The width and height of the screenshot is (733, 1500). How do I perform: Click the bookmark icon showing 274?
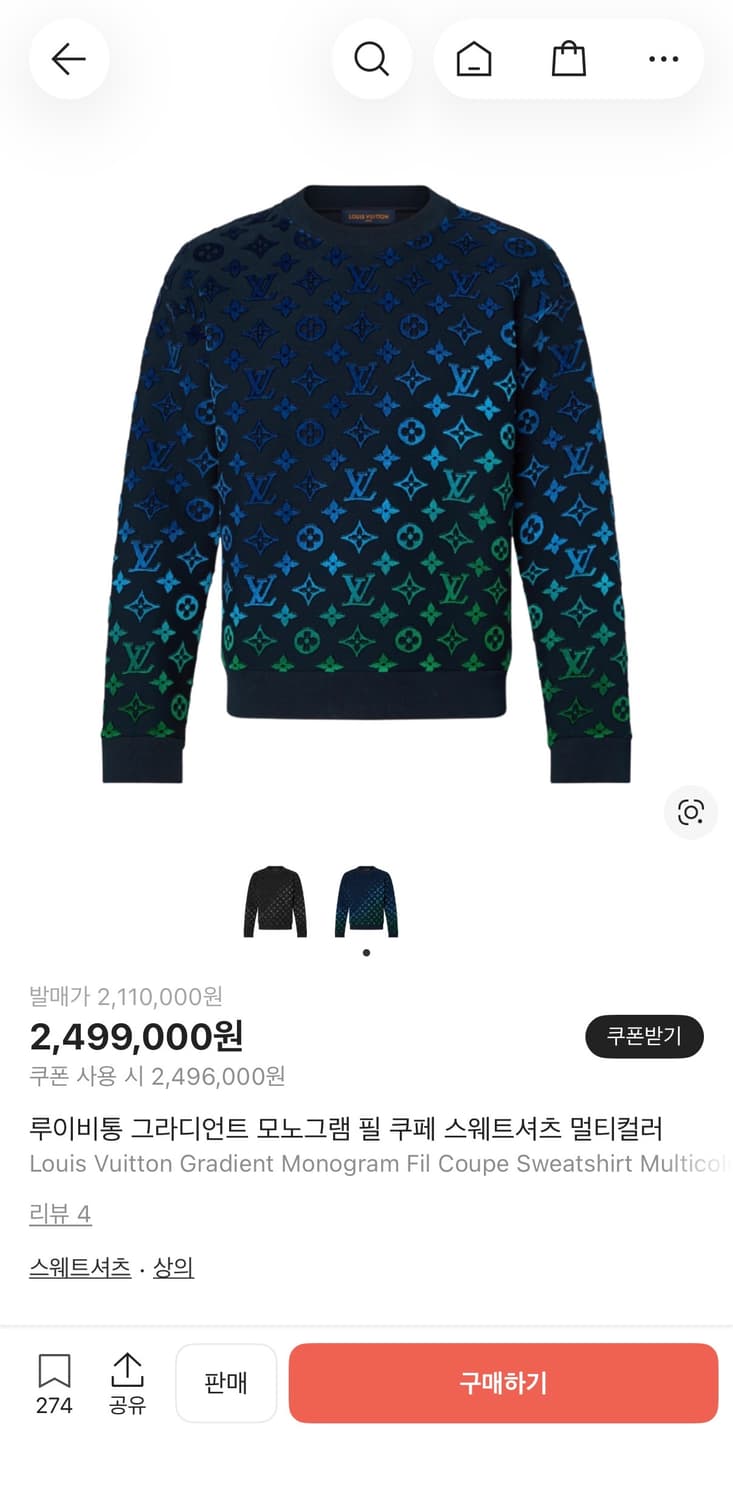pos(53,1369)
